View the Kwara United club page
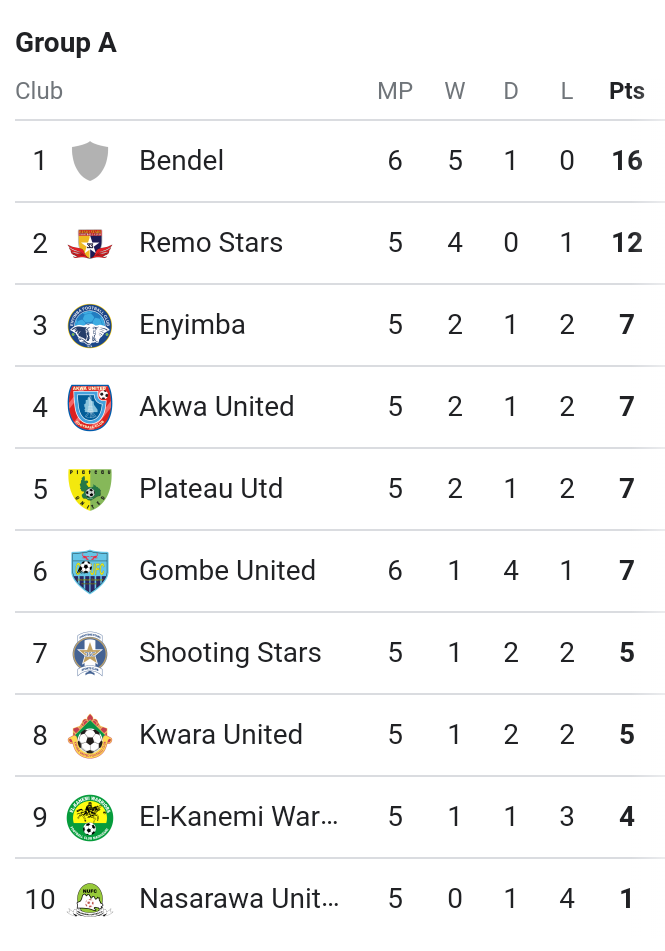Screen dimensions: 665x951 click(x=221, y=735)
